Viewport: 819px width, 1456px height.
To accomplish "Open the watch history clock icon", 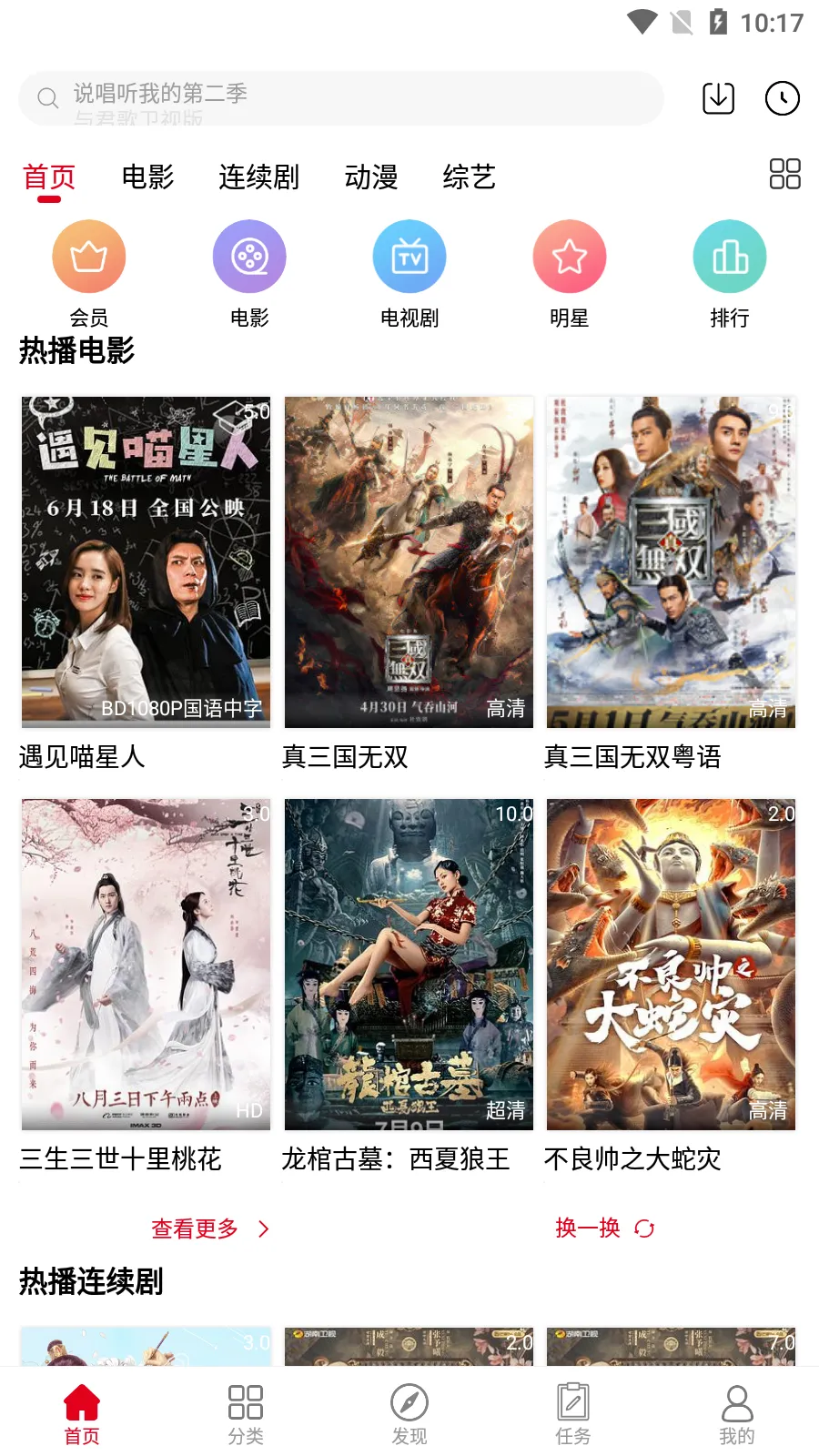I will (x=782, y=98).
